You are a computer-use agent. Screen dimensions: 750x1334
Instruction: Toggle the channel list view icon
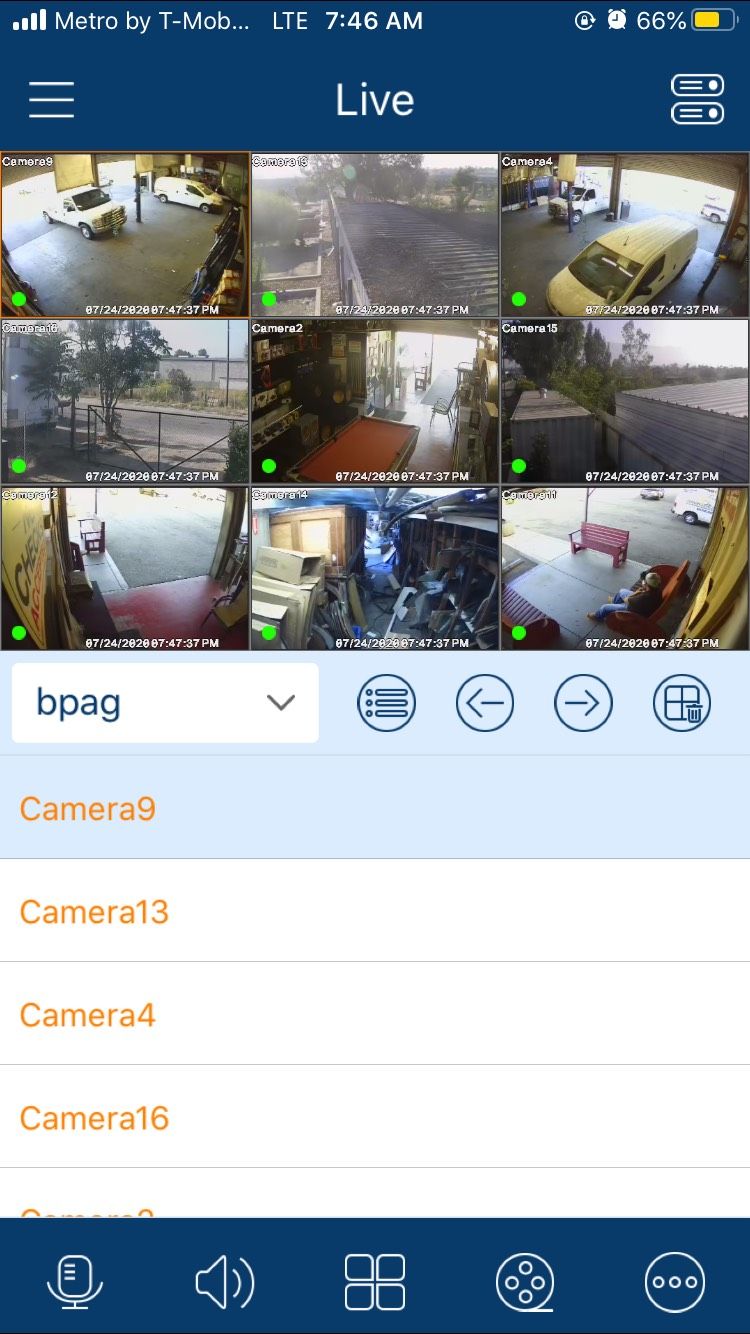click(x=386, y=703)
